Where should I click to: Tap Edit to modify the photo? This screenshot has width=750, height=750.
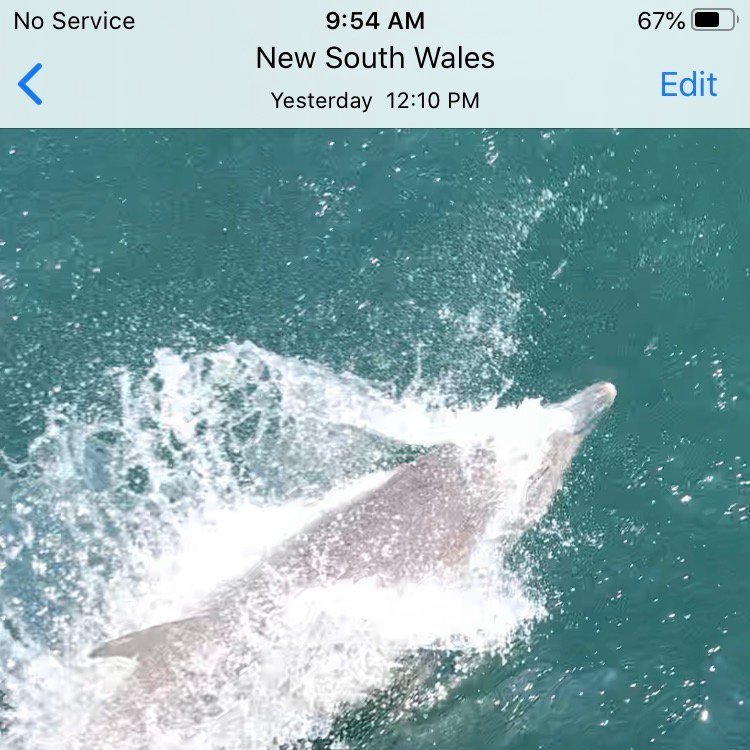tap(688, 84)
